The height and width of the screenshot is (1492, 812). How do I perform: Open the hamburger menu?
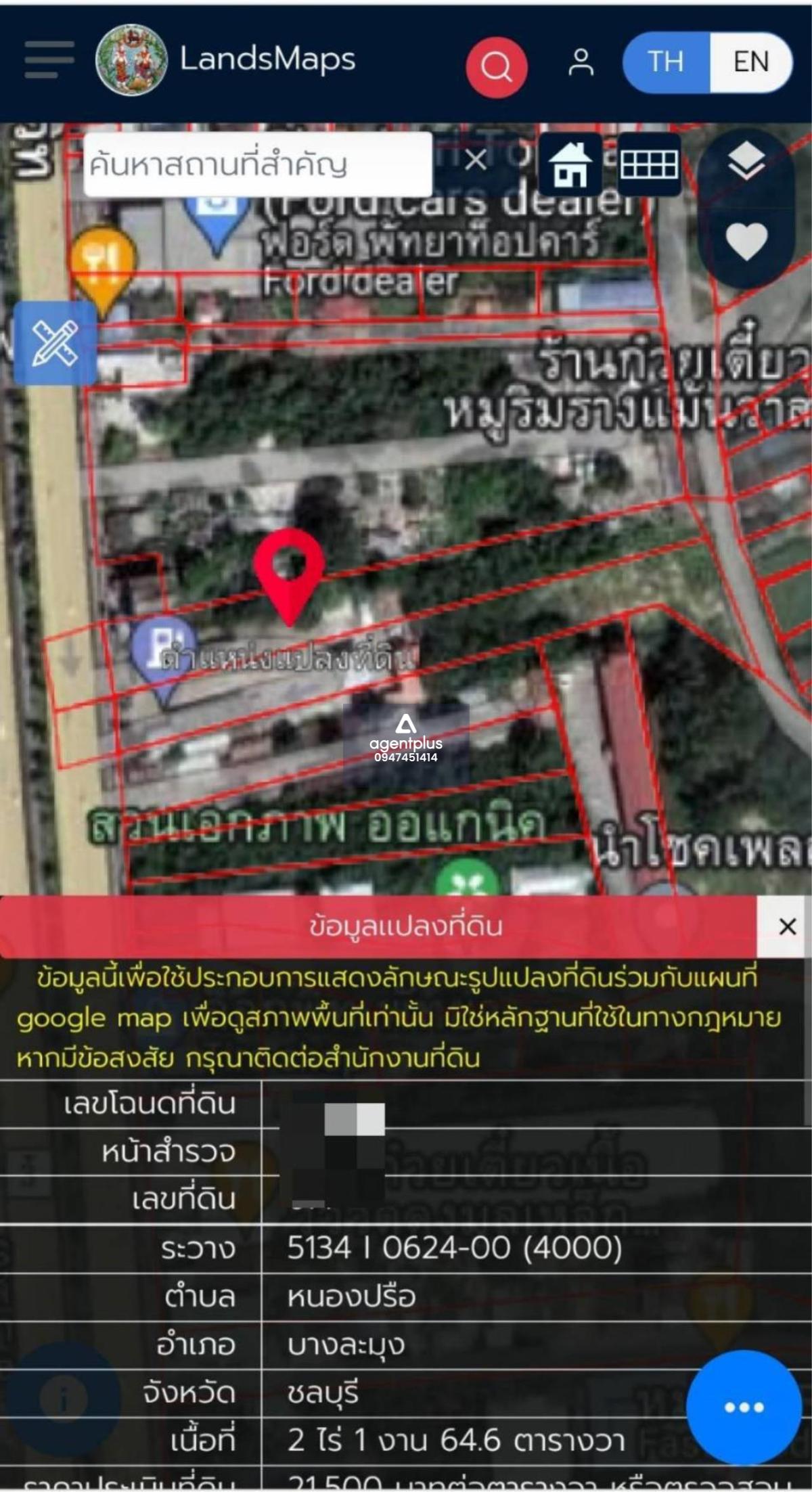49,60
